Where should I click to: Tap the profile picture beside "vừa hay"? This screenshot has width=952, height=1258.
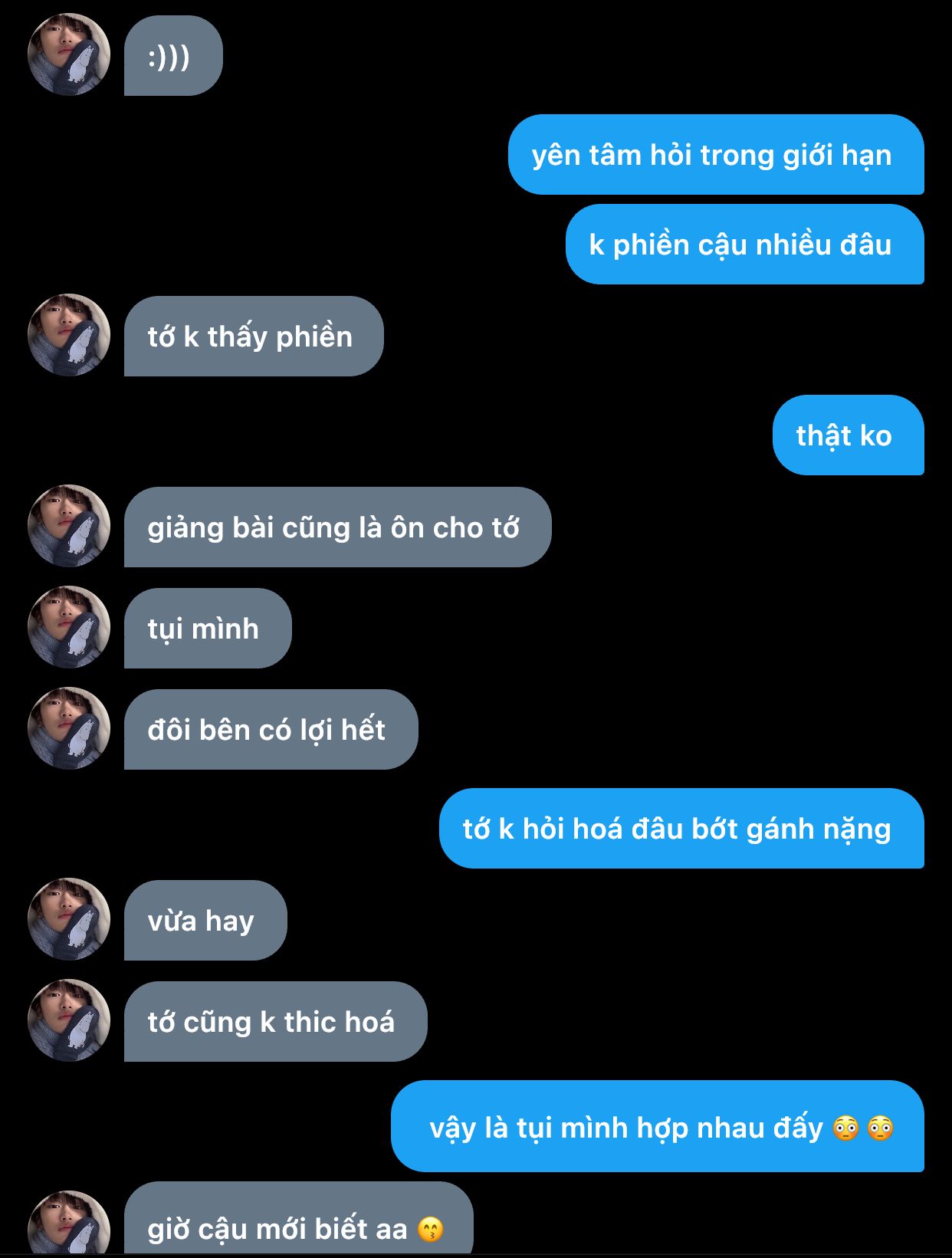click(69, 919)
